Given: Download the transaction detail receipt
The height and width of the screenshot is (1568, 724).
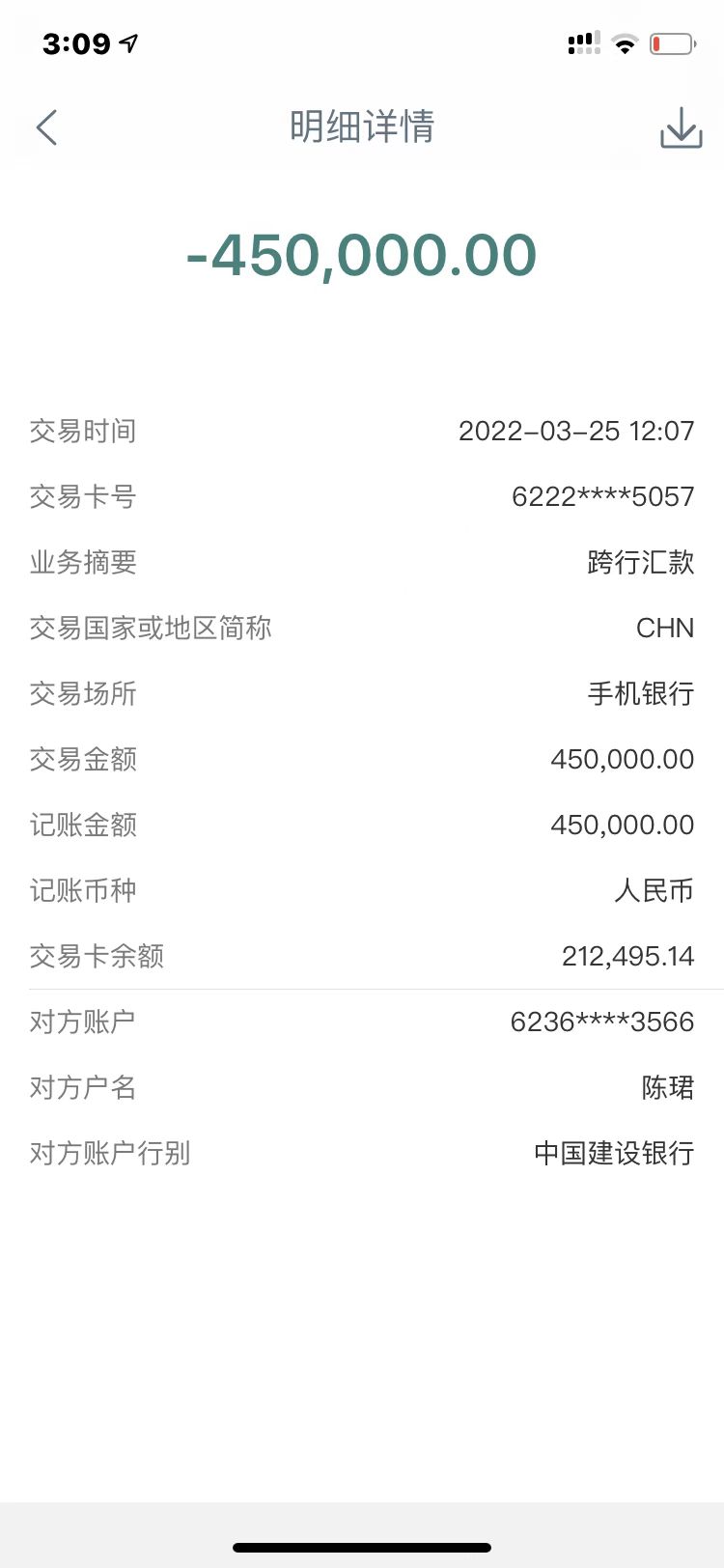Looking at the screenshot, I should point(681,127).
